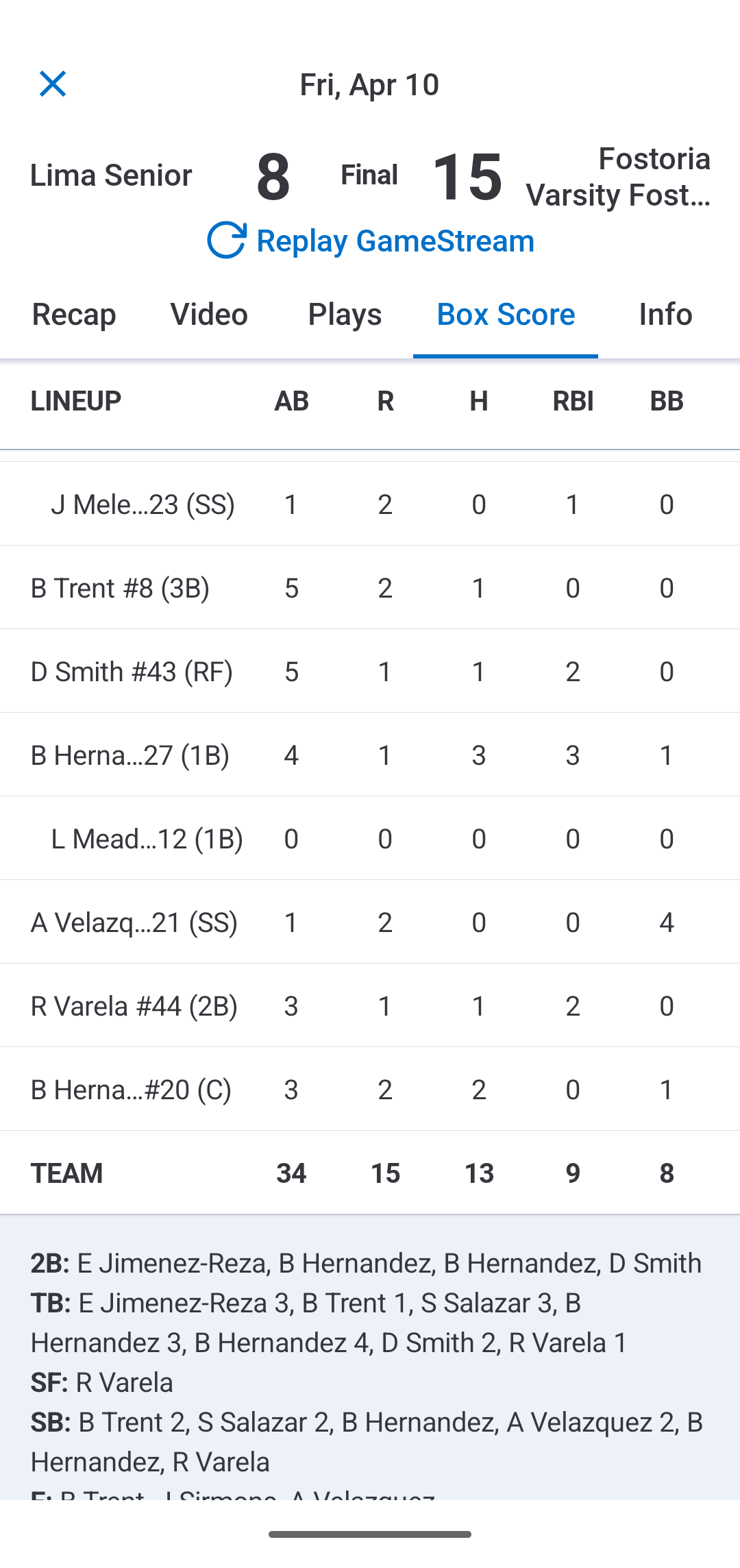Switch to the Recap tab
The height and width of the screenshot is (1568, 740).
[x=74, y=314]
